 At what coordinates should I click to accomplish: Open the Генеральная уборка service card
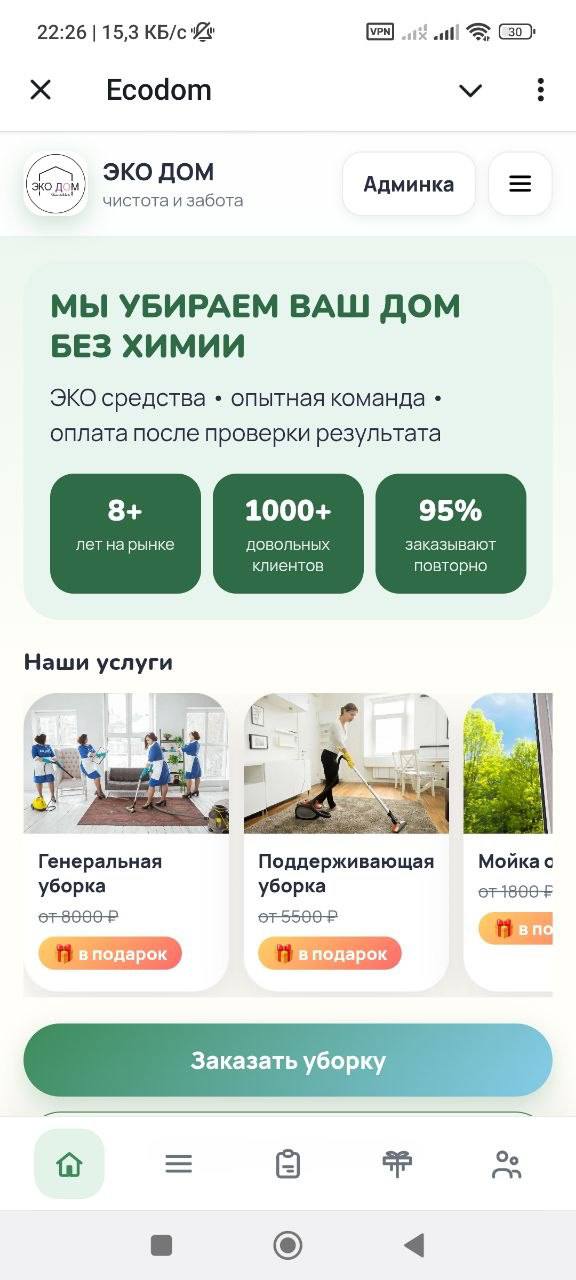pos(126,842)
